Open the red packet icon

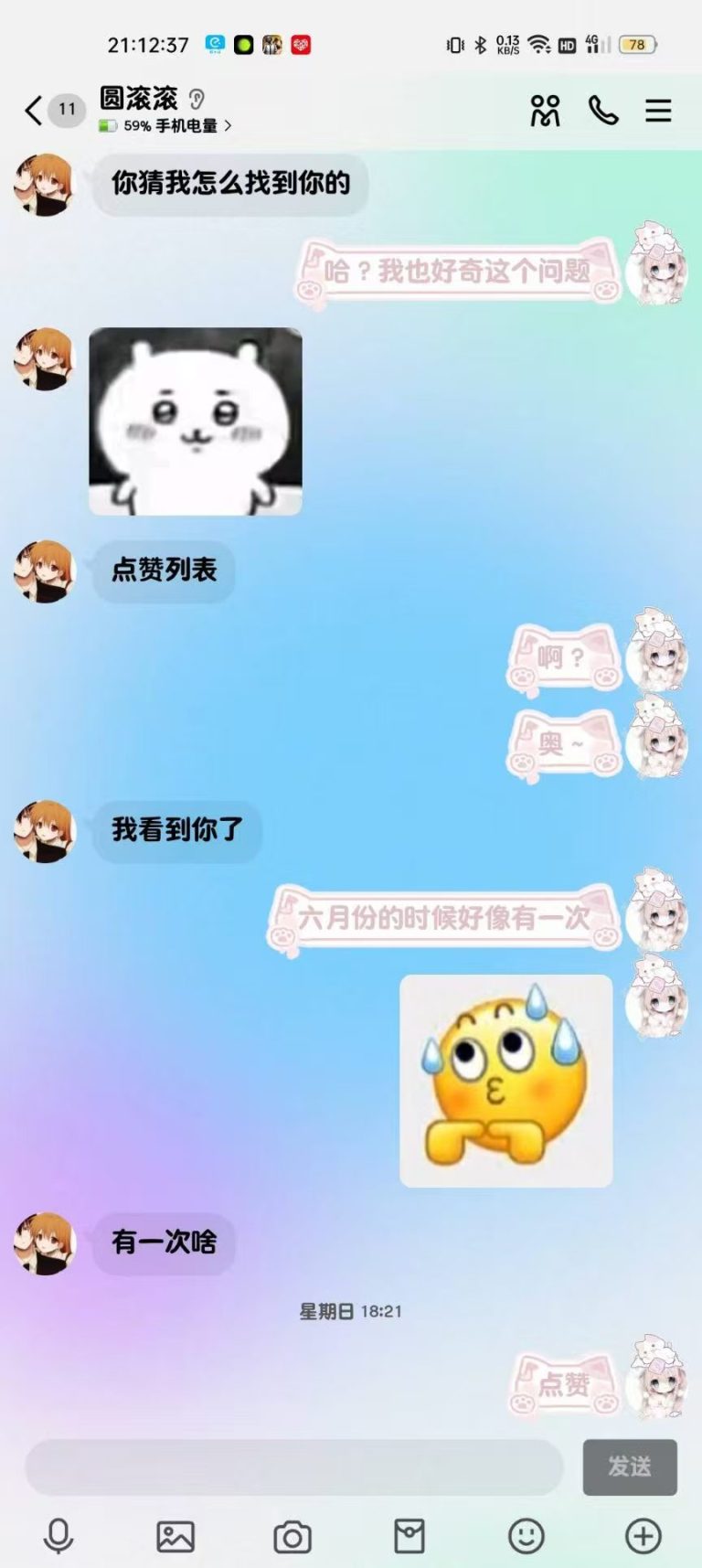[x=409, y=1536]
